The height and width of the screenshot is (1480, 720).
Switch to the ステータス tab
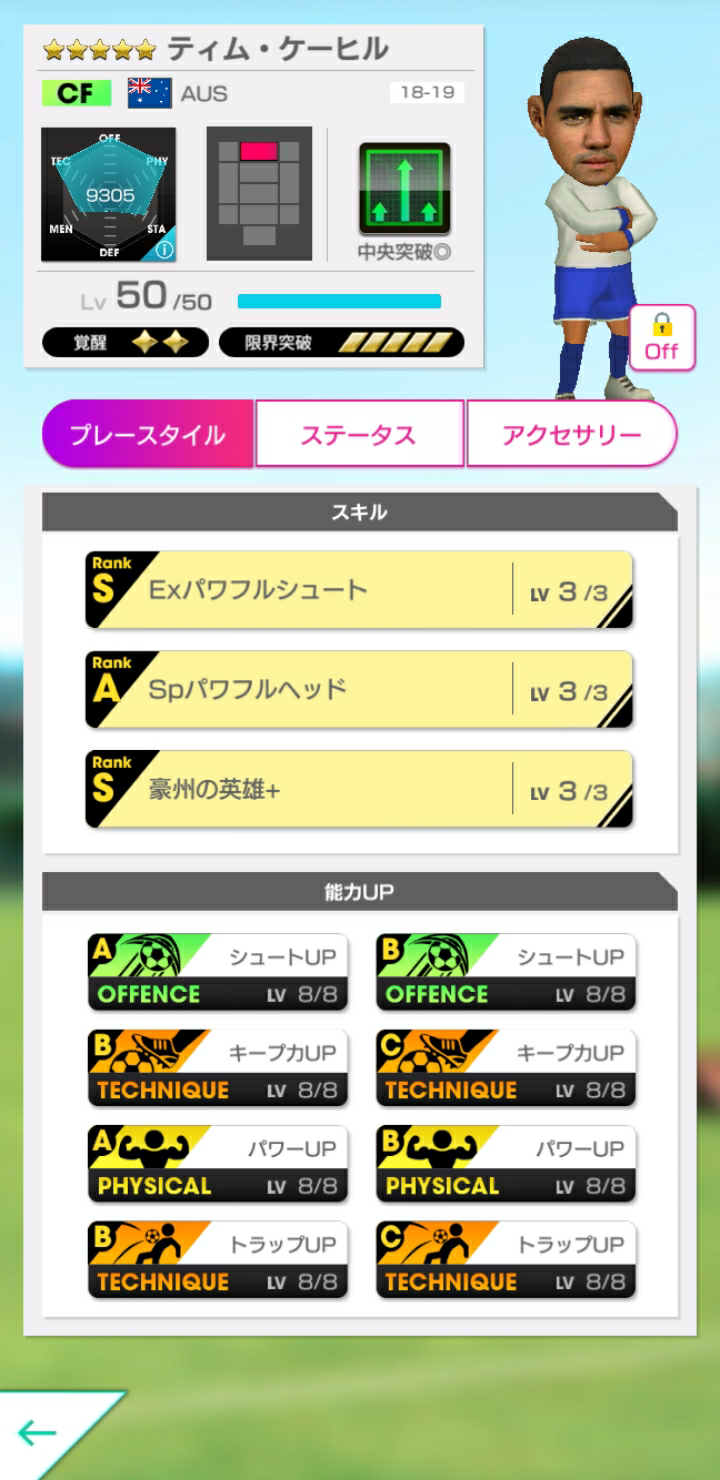click(x=360, y=433)
